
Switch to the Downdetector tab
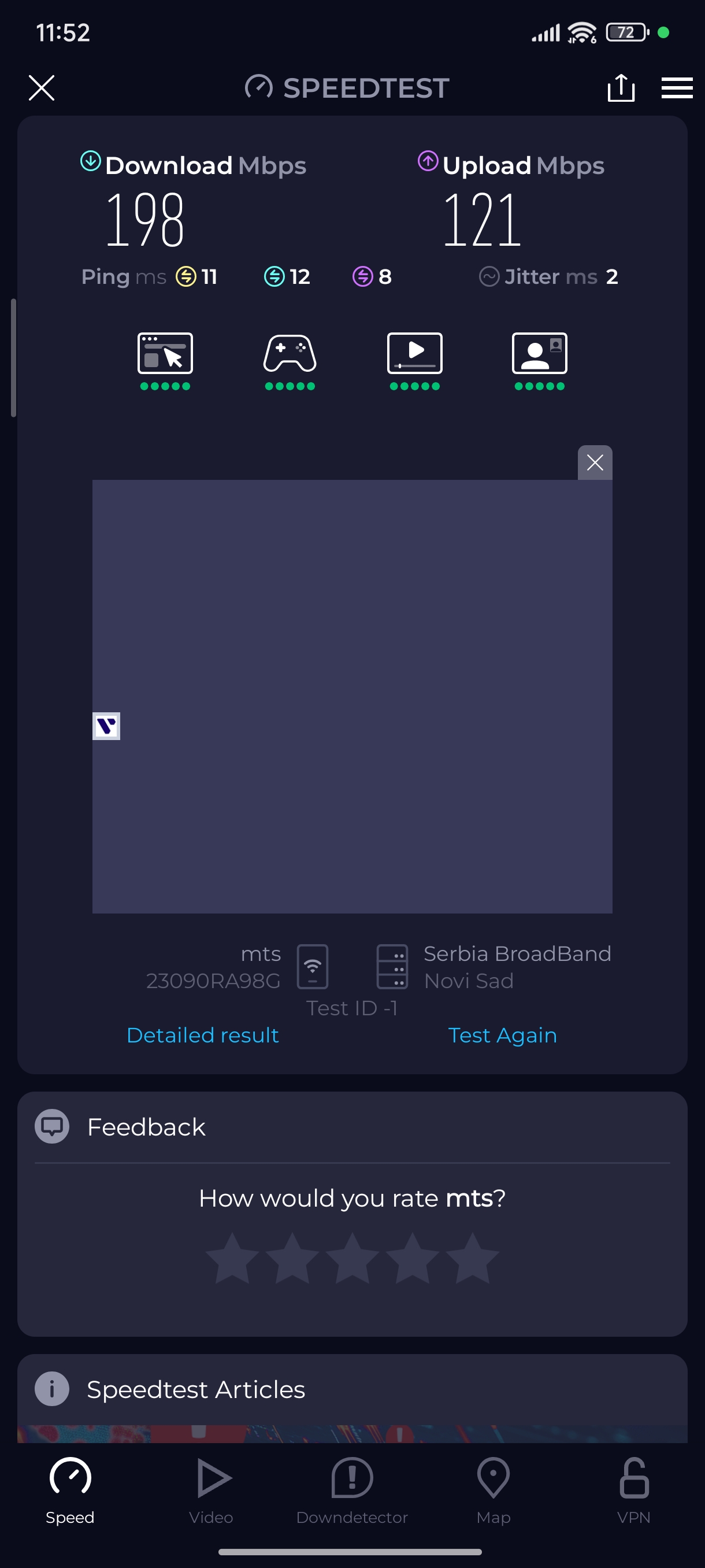352,1489
